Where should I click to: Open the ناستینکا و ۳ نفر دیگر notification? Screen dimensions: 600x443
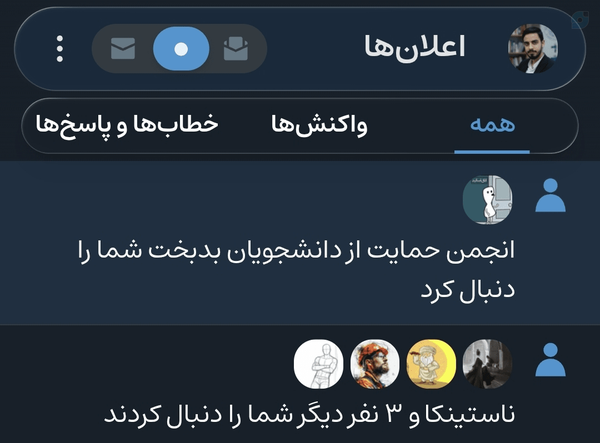tap(300, 384)
